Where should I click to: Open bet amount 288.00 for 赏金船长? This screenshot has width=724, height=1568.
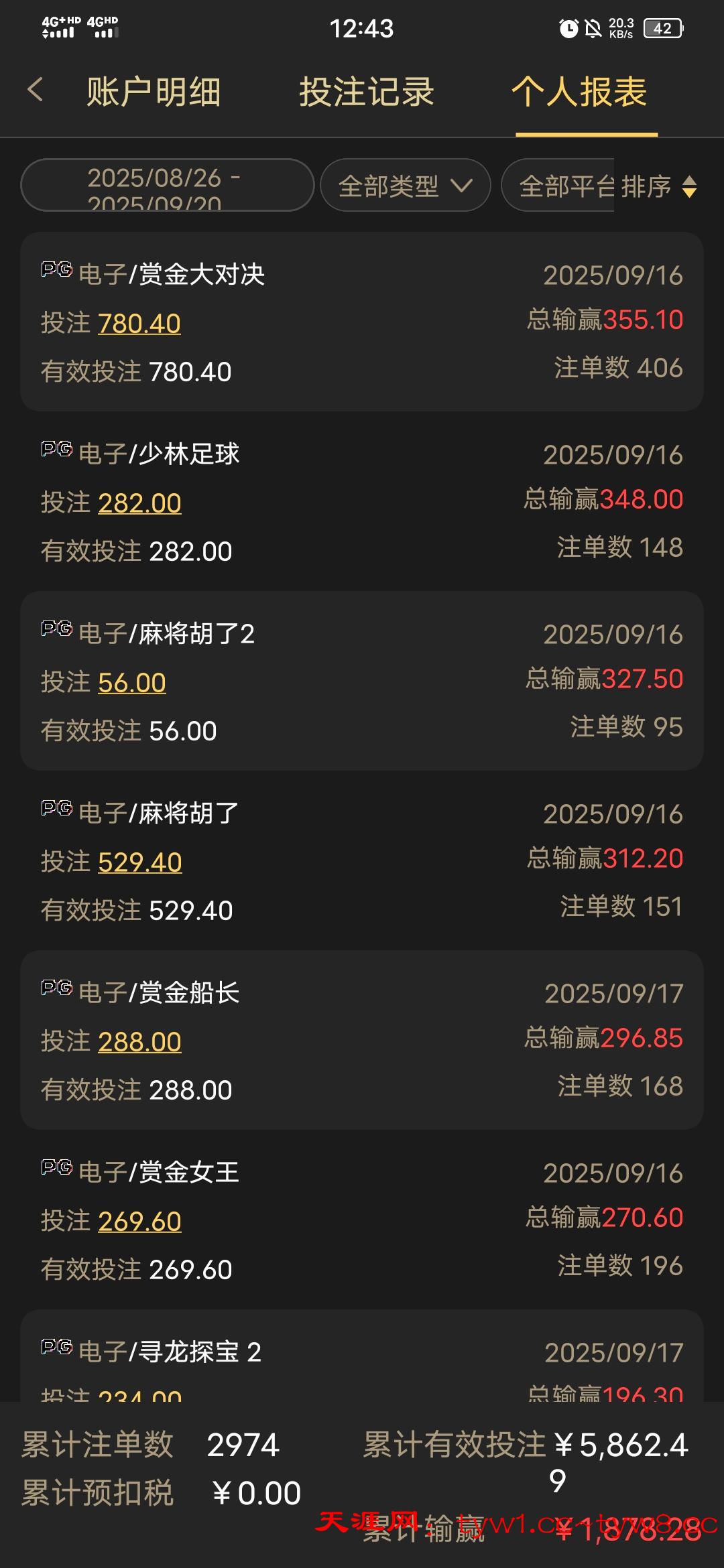(x=139, y=1042)
